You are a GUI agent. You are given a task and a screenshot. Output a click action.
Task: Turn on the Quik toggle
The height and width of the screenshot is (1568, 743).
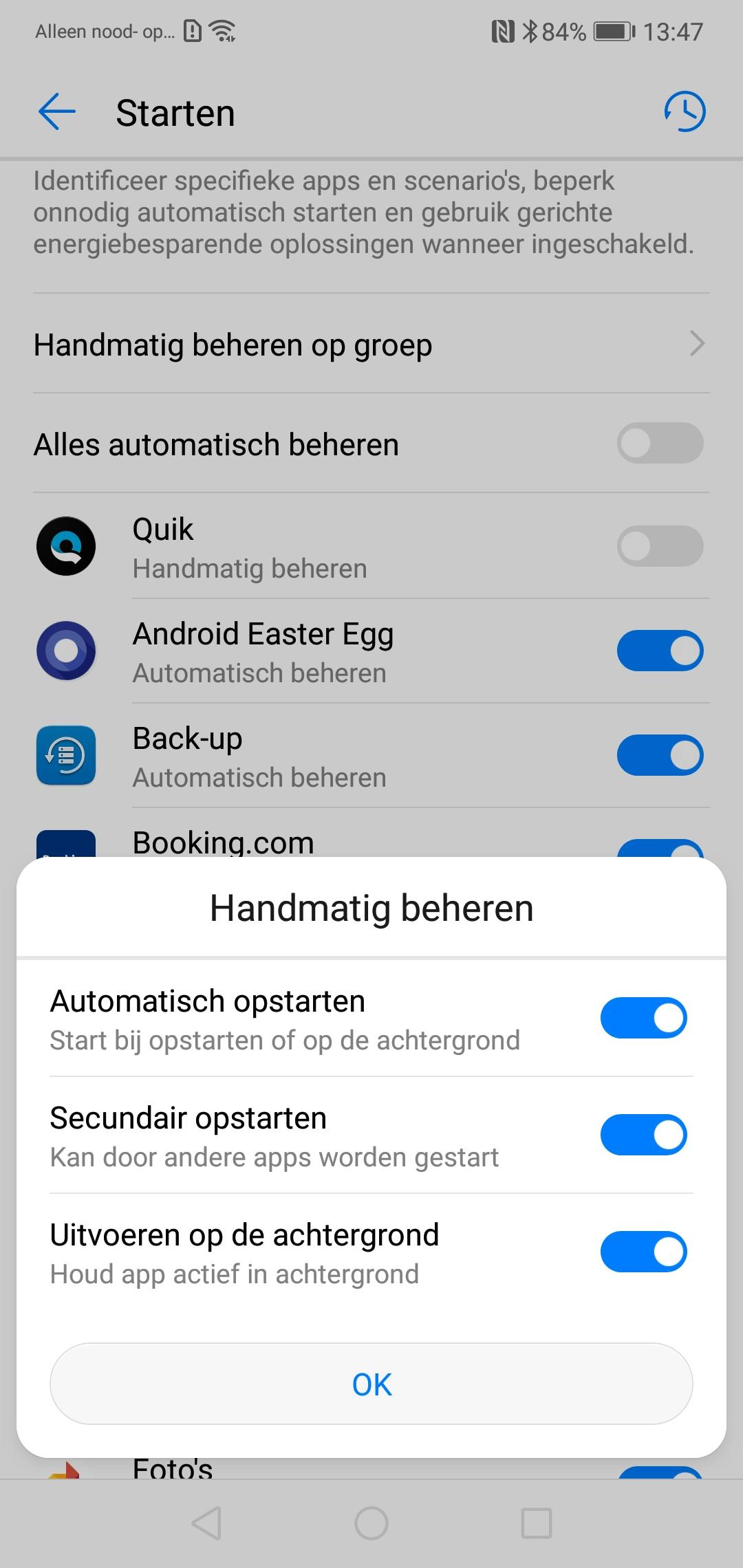click(x=659, y=545)
